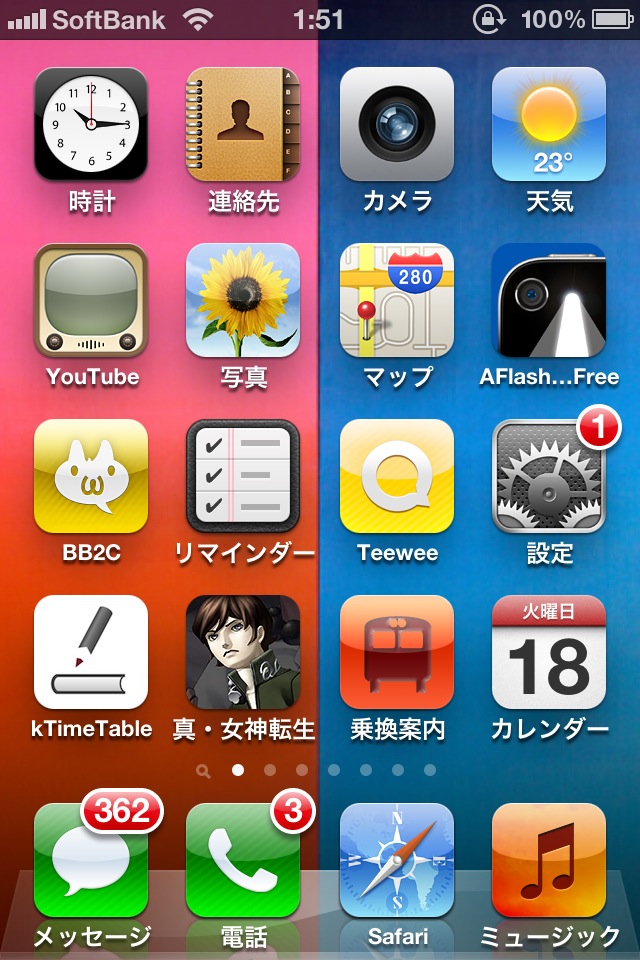Launch the カメラ camera app
This screenshot has height=960, width=640.
[x=397, y=124]
